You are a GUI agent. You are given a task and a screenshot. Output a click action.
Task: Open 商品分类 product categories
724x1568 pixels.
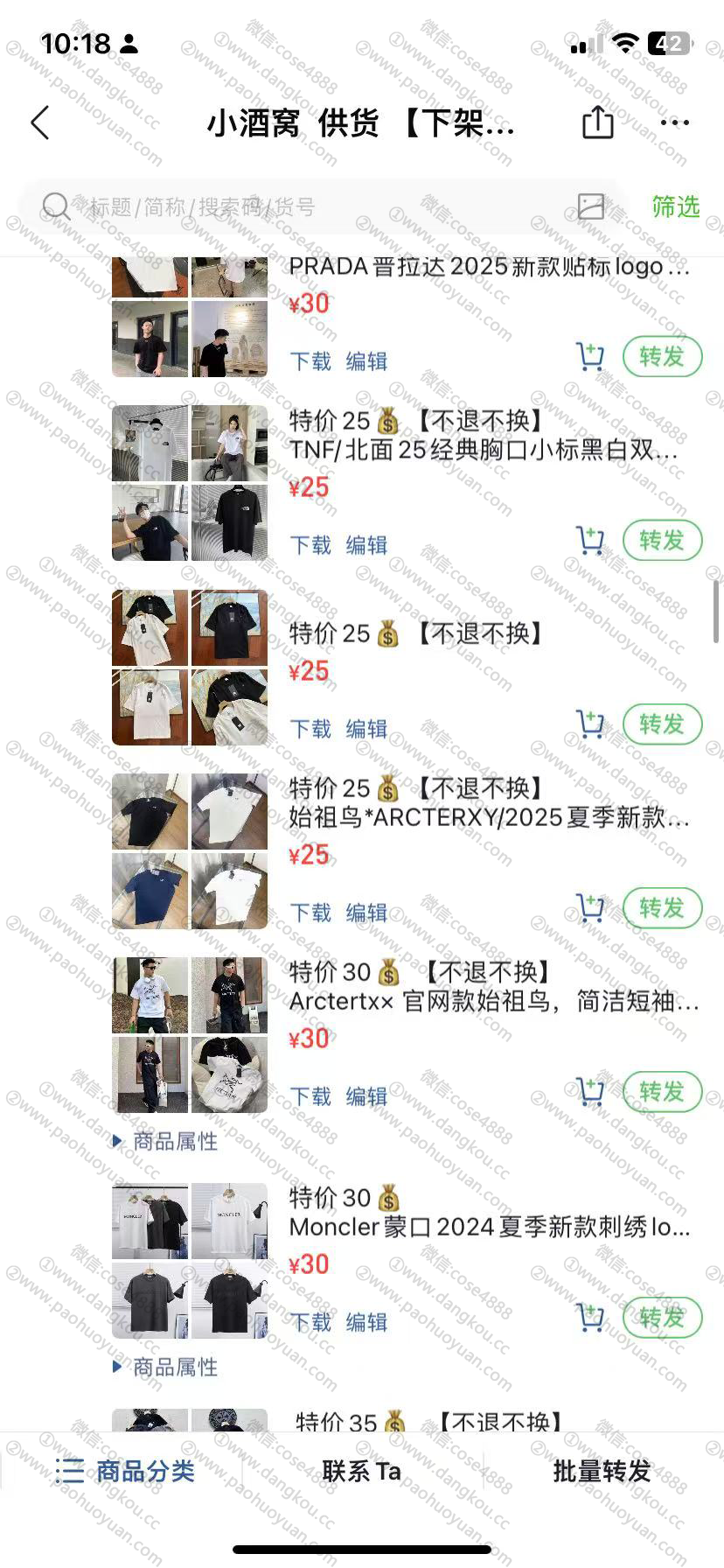(125, 1471)
